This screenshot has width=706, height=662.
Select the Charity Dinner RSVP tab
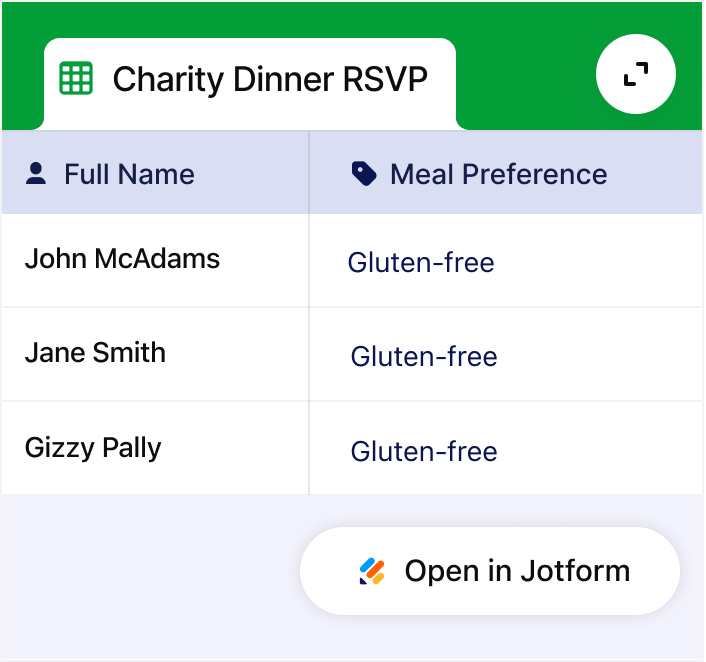coord(249,80)
